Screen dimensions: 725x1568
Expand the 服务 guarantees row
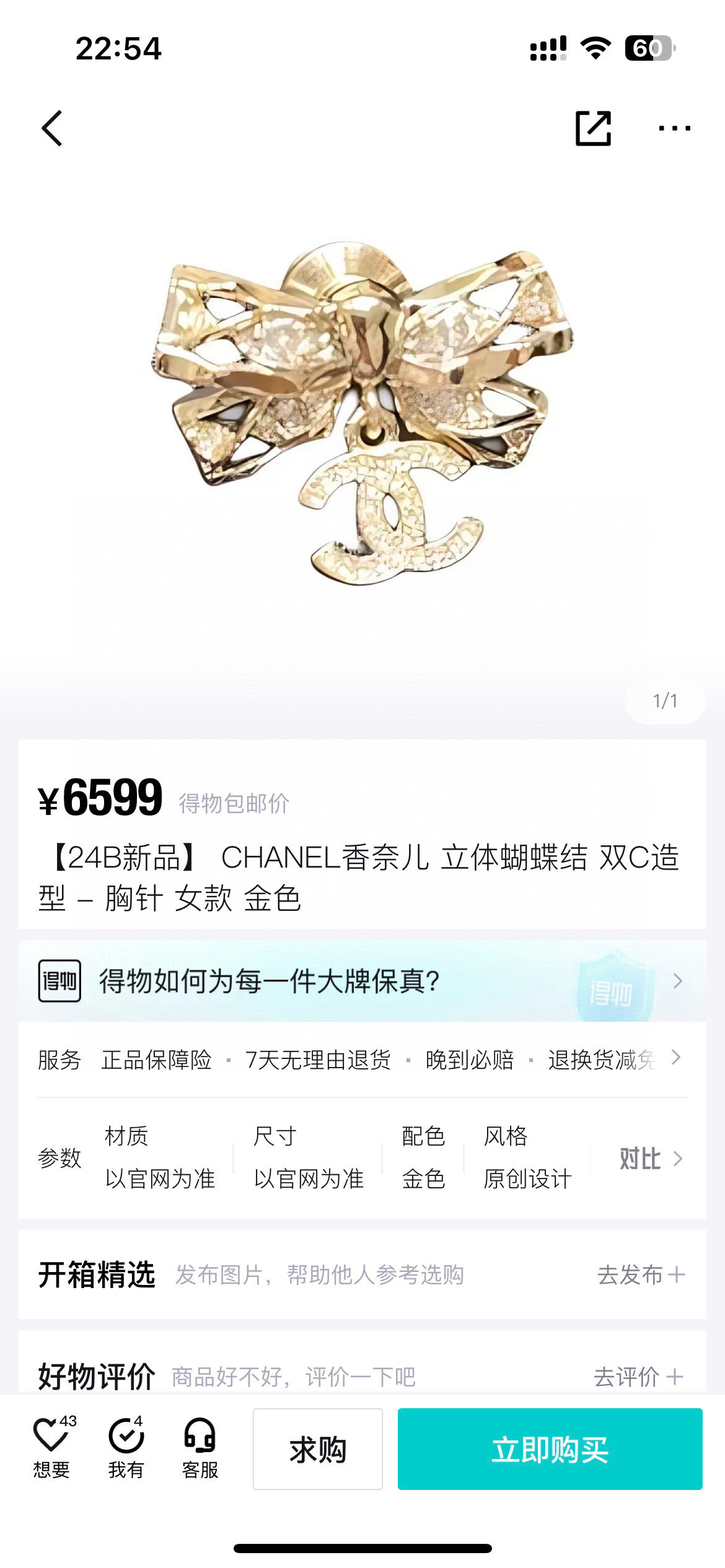362,1060
